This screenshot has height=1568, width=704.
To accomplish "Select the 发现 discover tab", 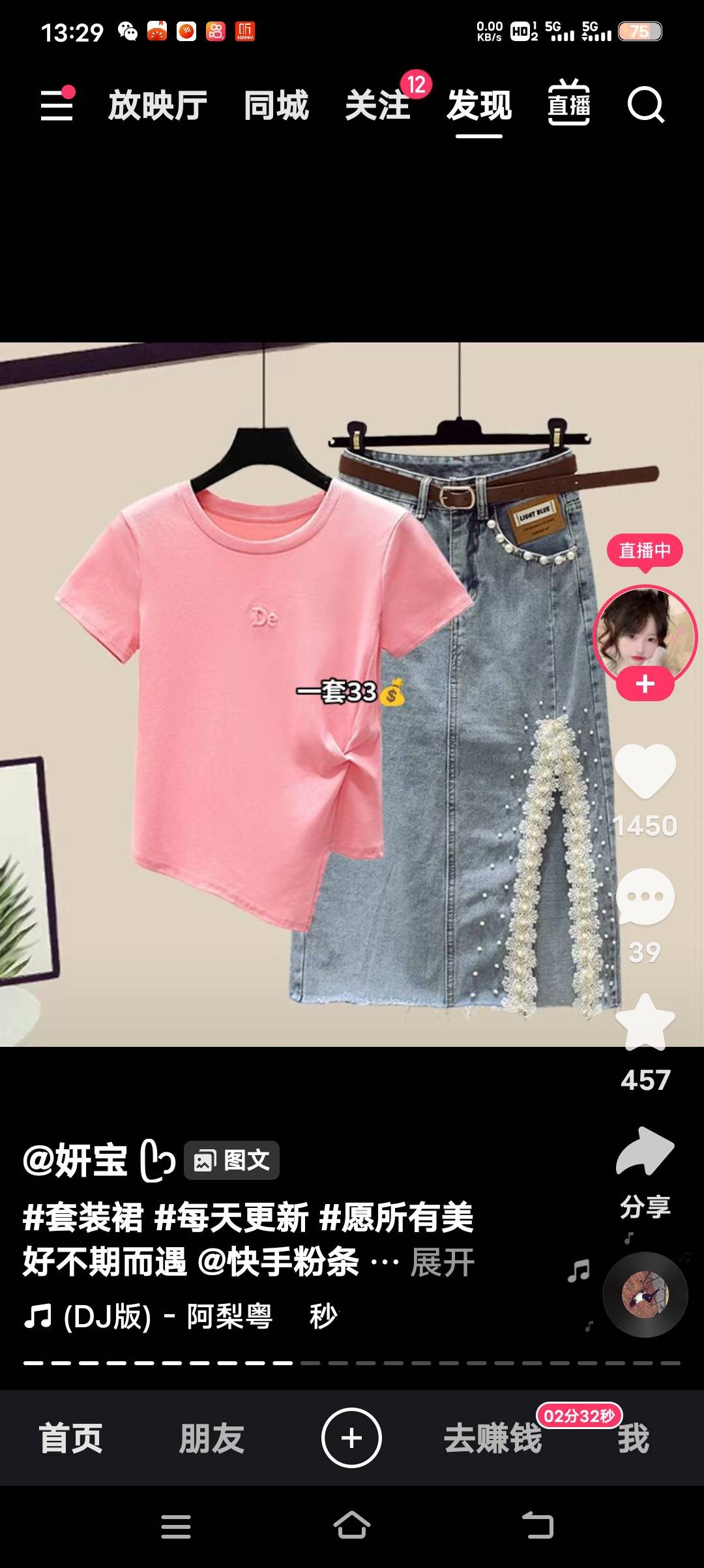I will 479,105.
